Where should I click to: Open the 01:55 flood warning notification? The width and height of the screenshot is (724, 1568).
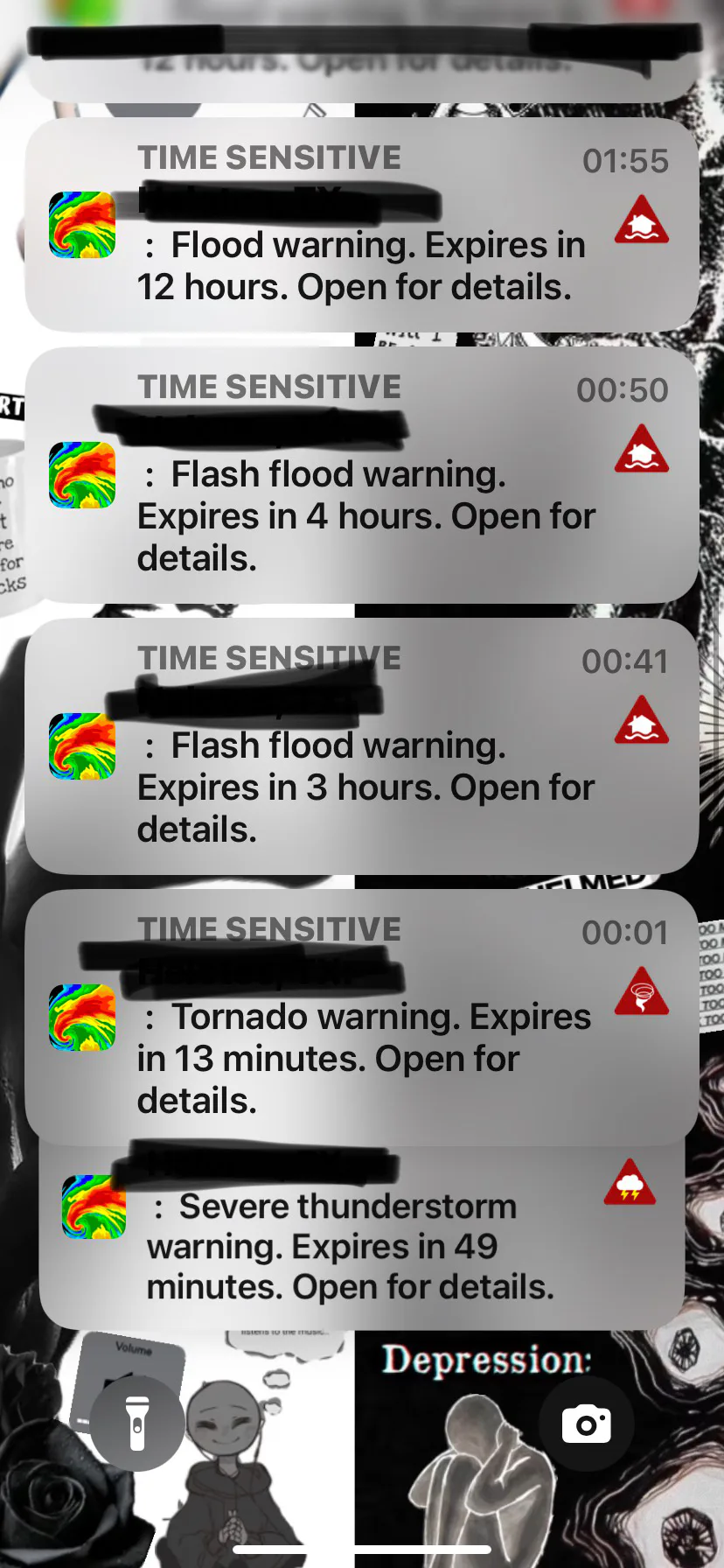[360, 226]
